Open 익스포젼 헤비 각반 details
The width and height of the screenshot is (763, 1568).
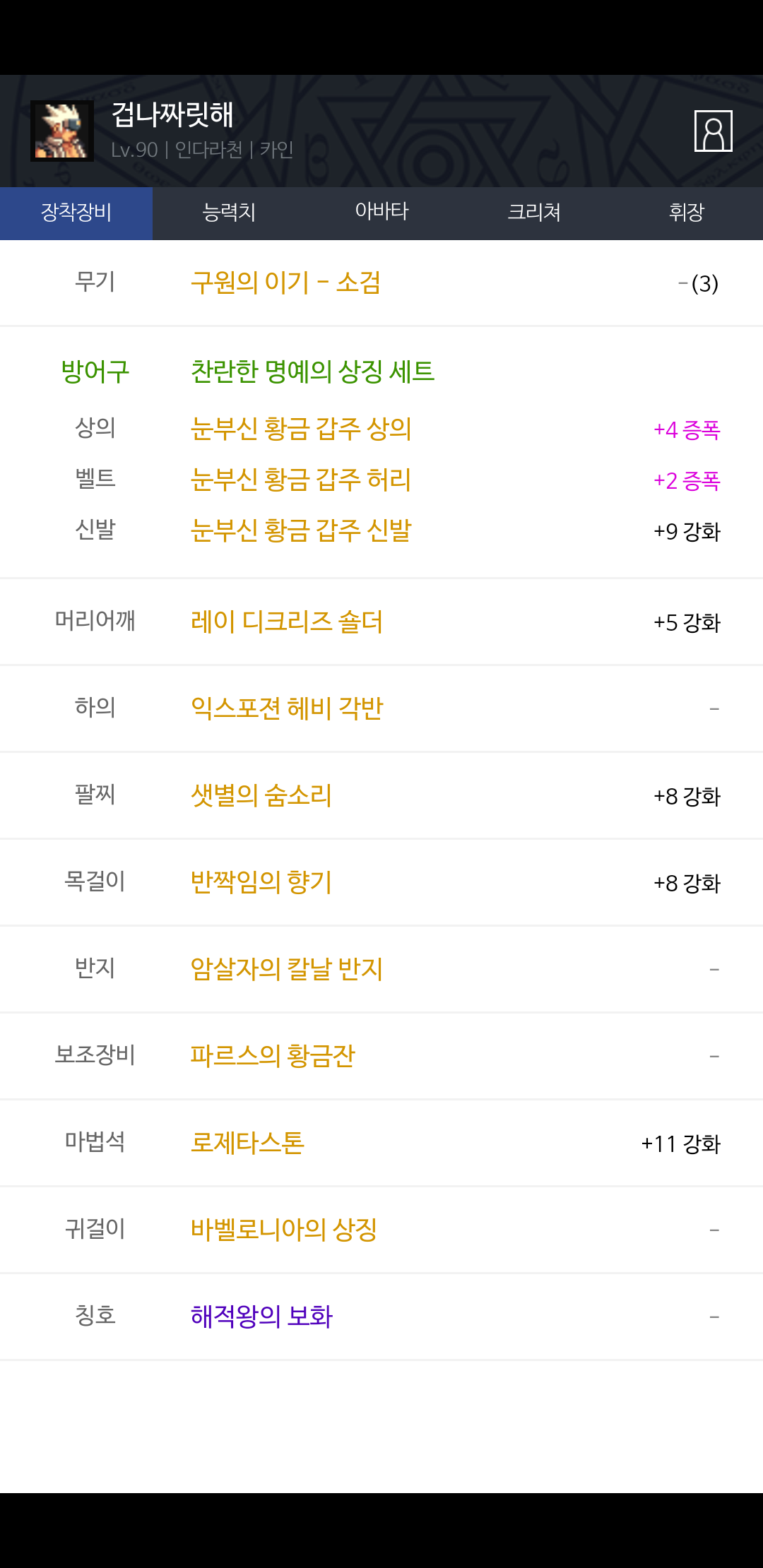287,708
